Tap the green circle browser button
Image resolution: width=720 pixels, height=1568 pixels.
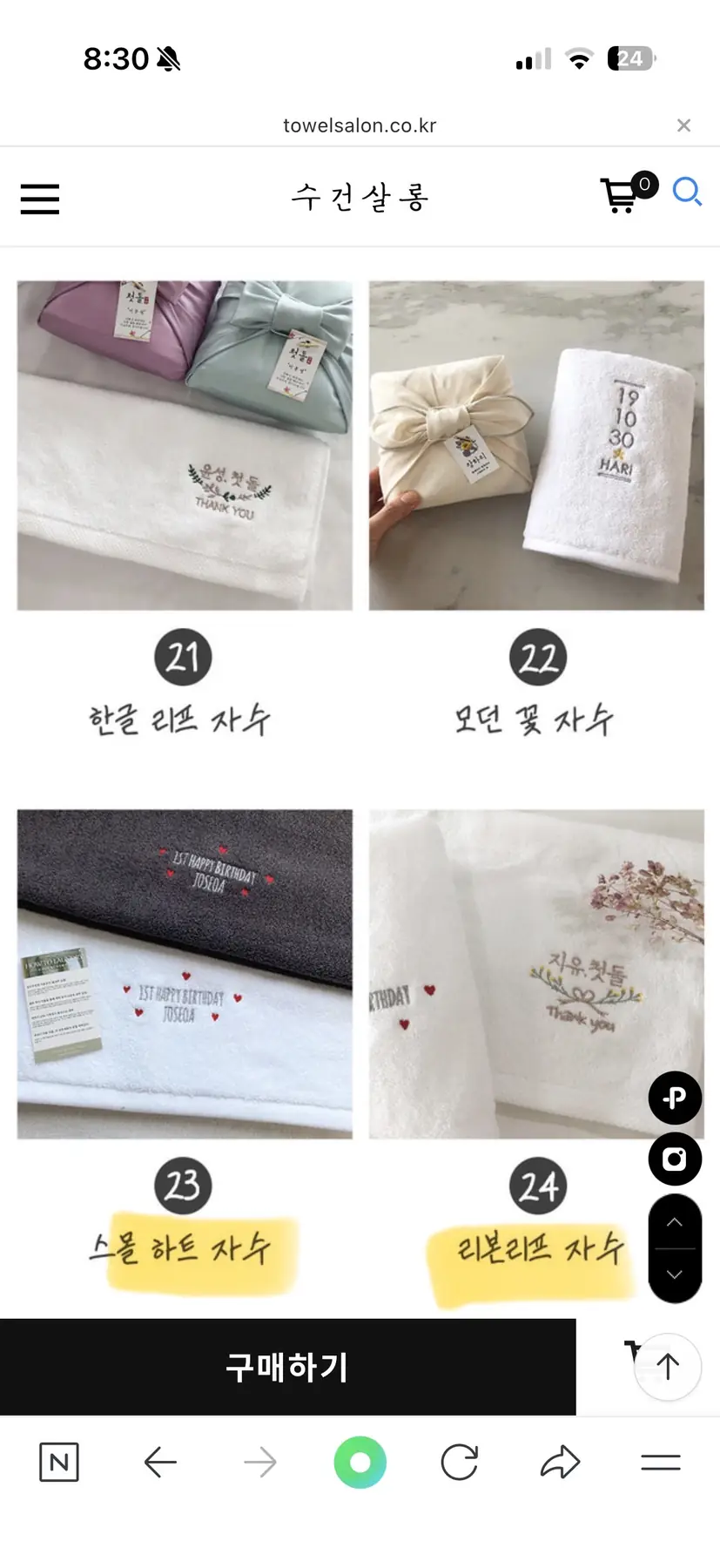click(x=360, y=1462)
